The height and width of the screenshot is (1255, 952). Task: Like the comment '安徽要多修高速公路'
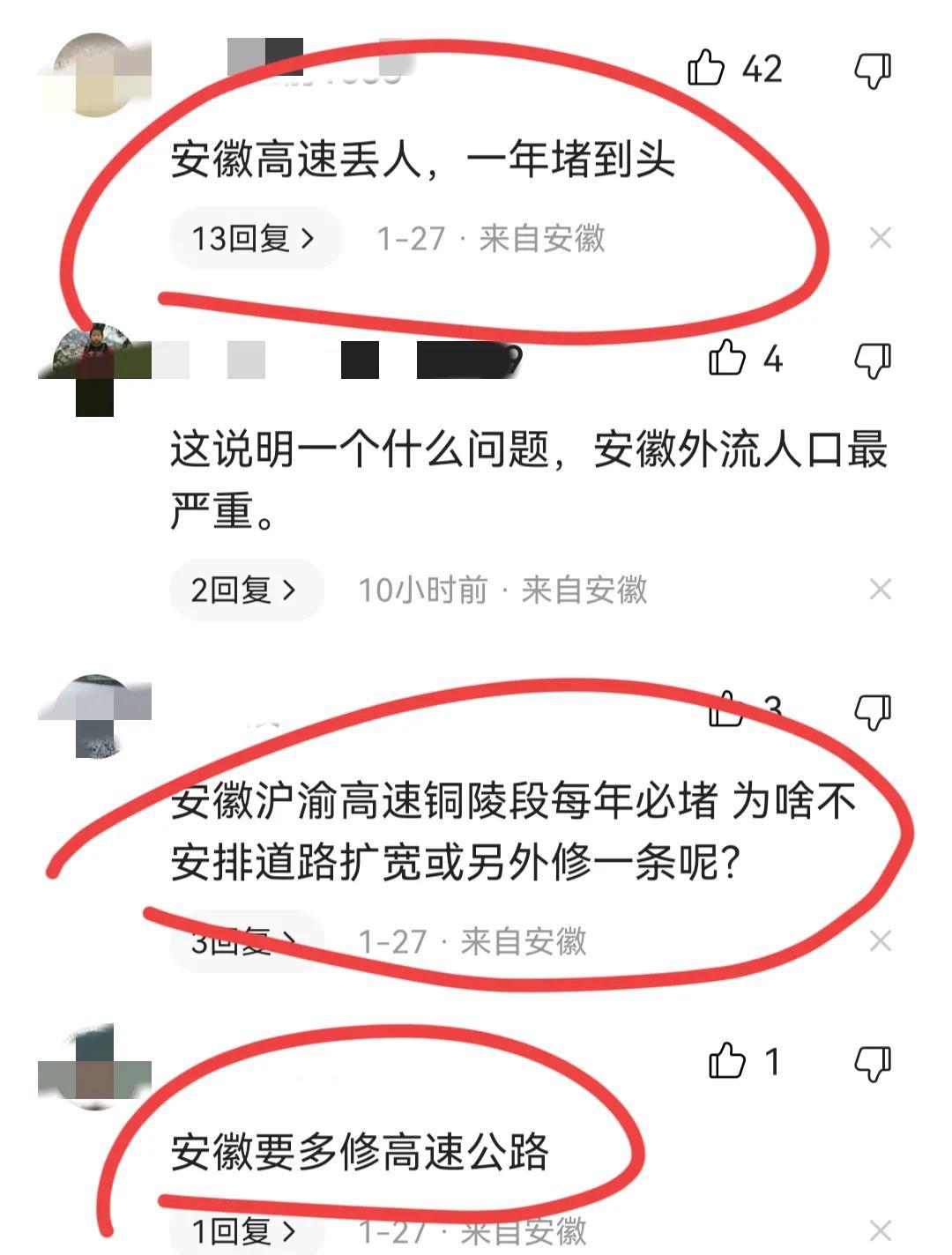pyautogui.click(x=727, y=1061)
